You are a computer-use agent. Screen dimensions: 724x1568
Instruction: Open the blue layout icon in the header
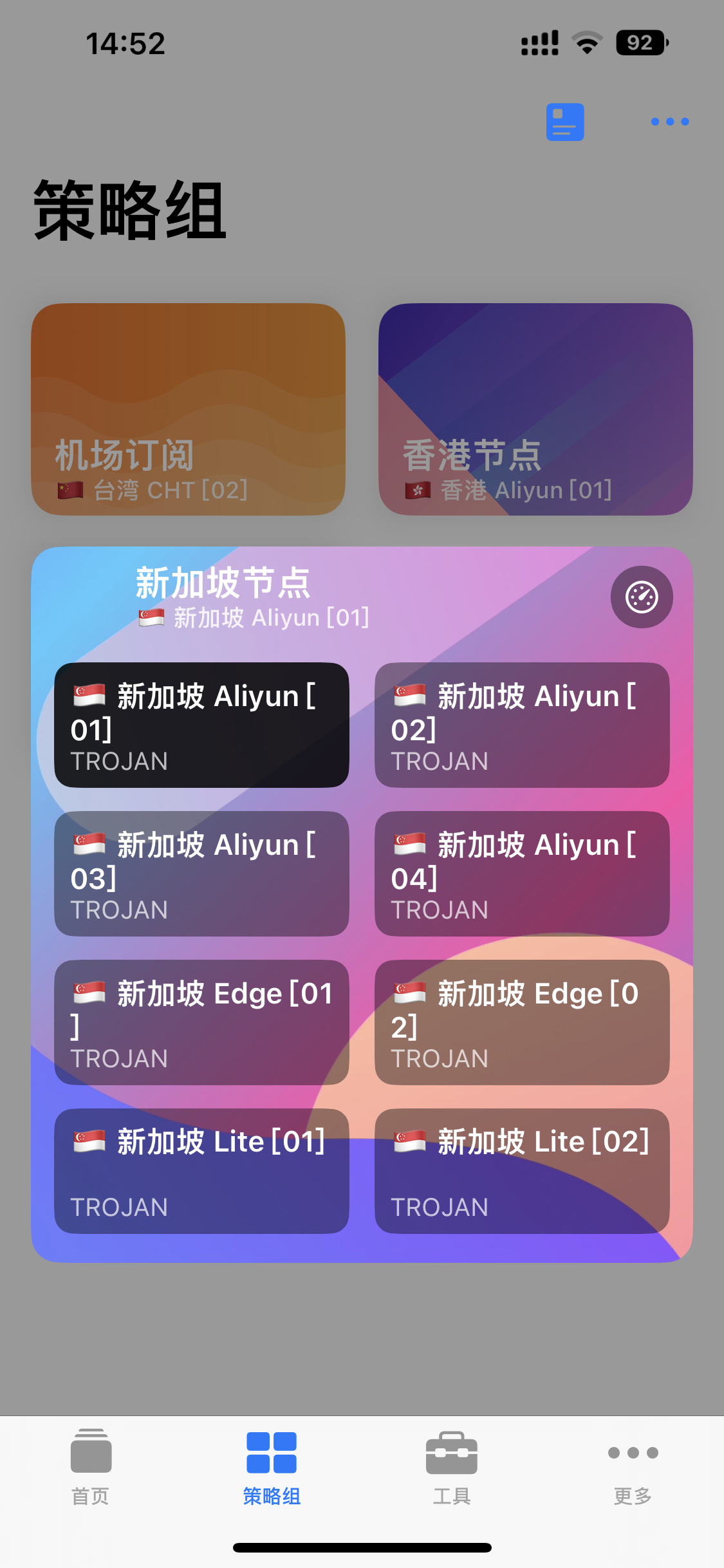(564, 122)
